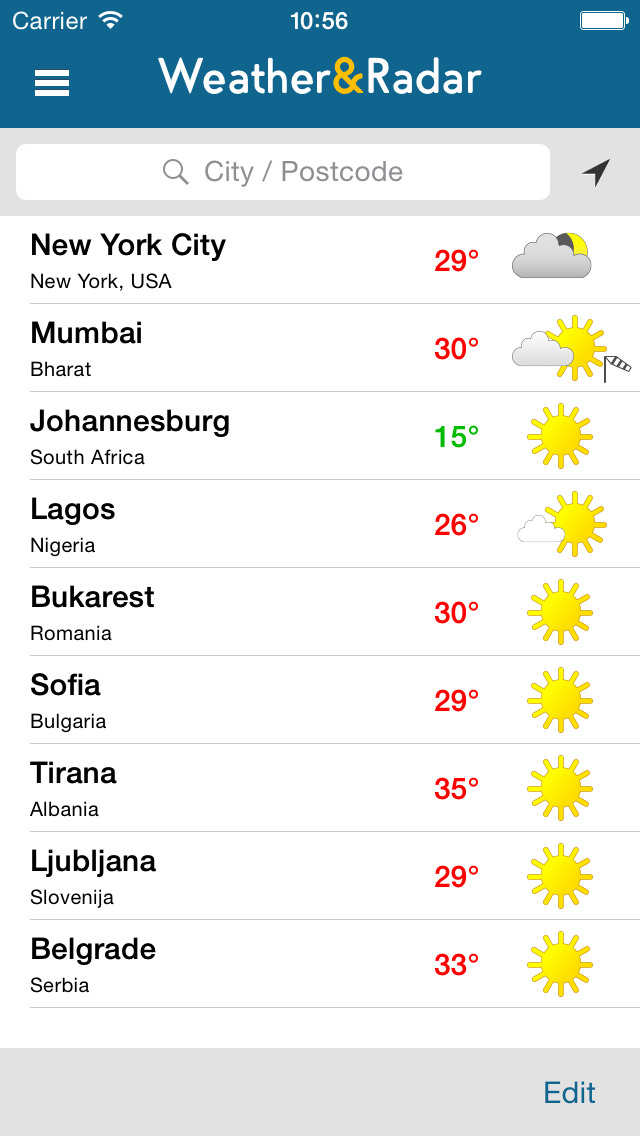
Task: Select the Sofia row
Action: (x=320, y=700)
